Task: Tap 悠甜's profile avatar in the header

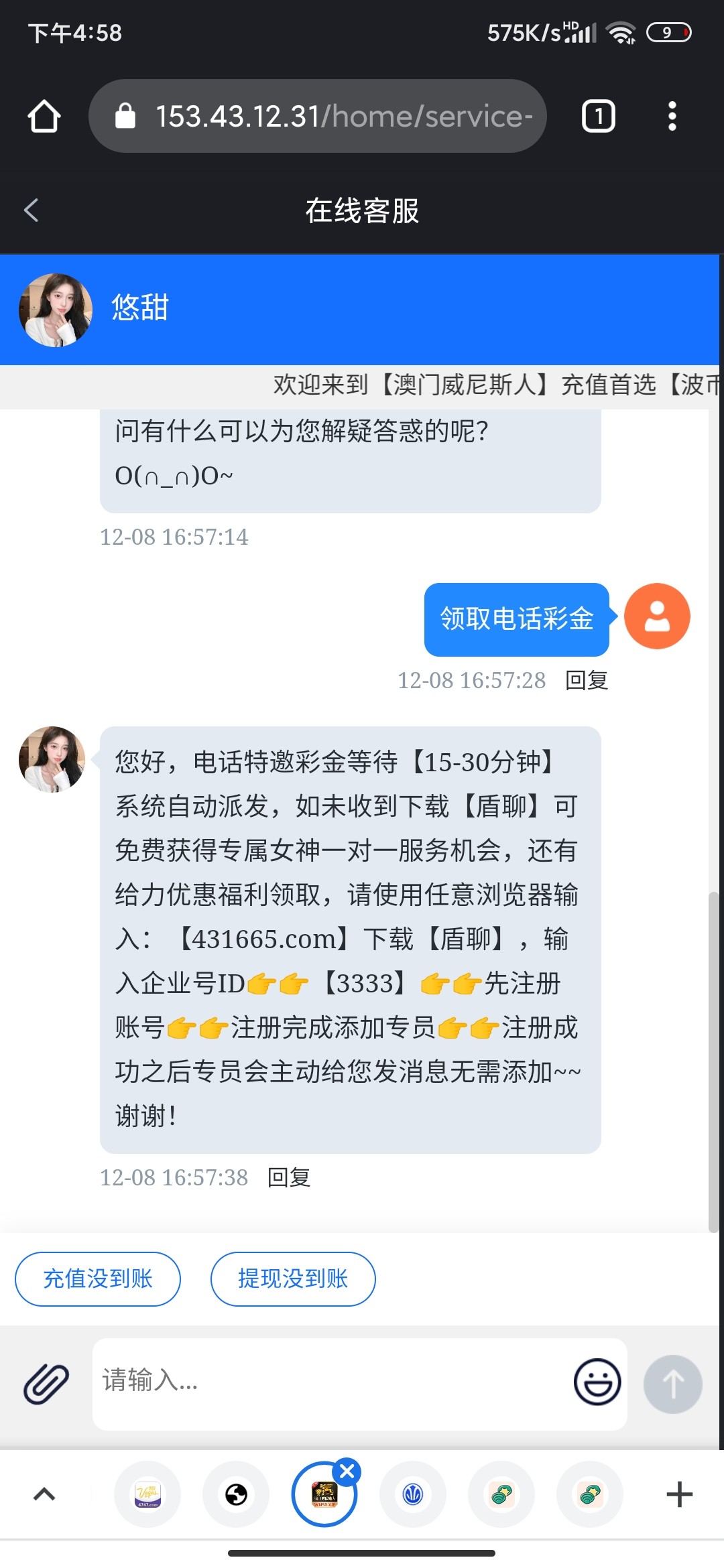Action: (56, 308)
